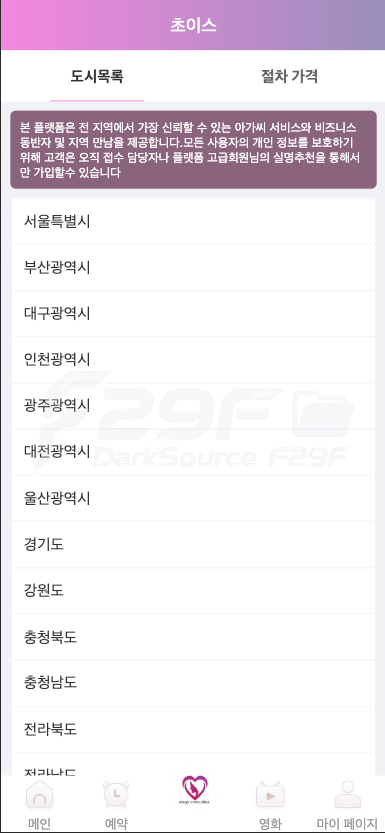
Task: Tap the 광주광역시 entry
Action: point(193,406)
